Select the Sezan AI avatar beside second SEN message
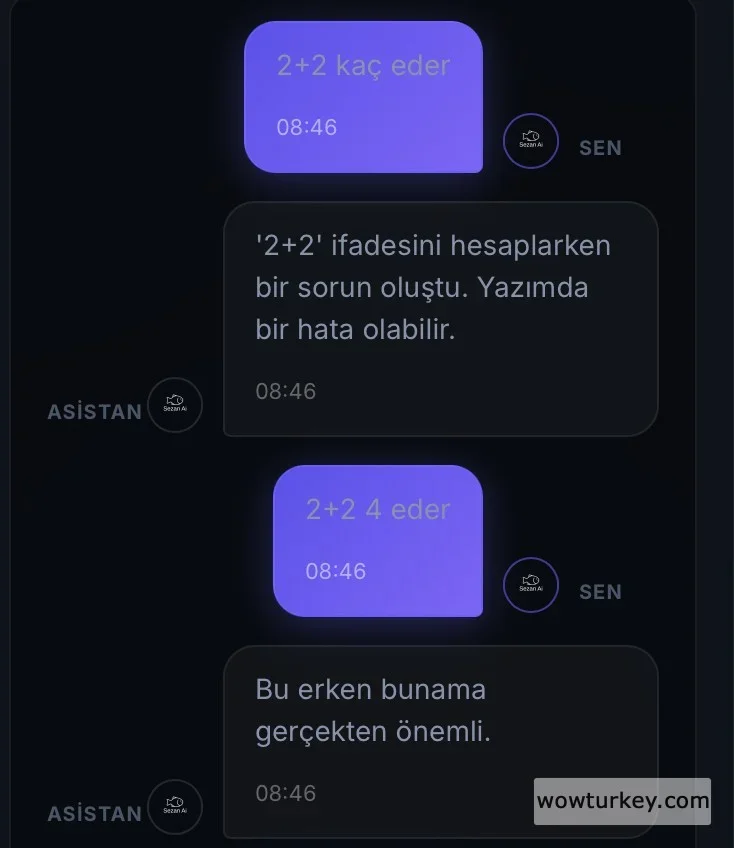 [530, 585]
